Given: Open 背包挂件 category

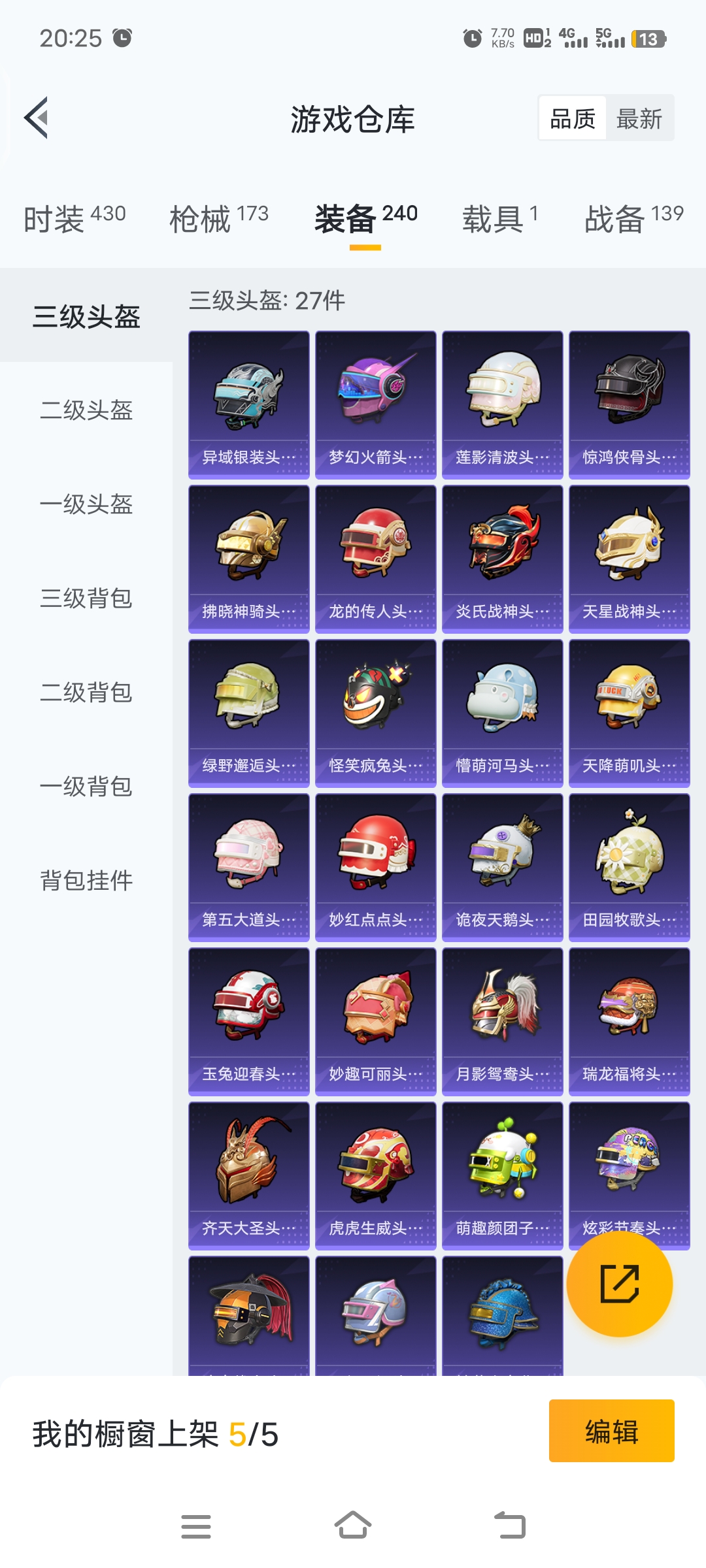Looking at the screenshot, I should [86, 881].
